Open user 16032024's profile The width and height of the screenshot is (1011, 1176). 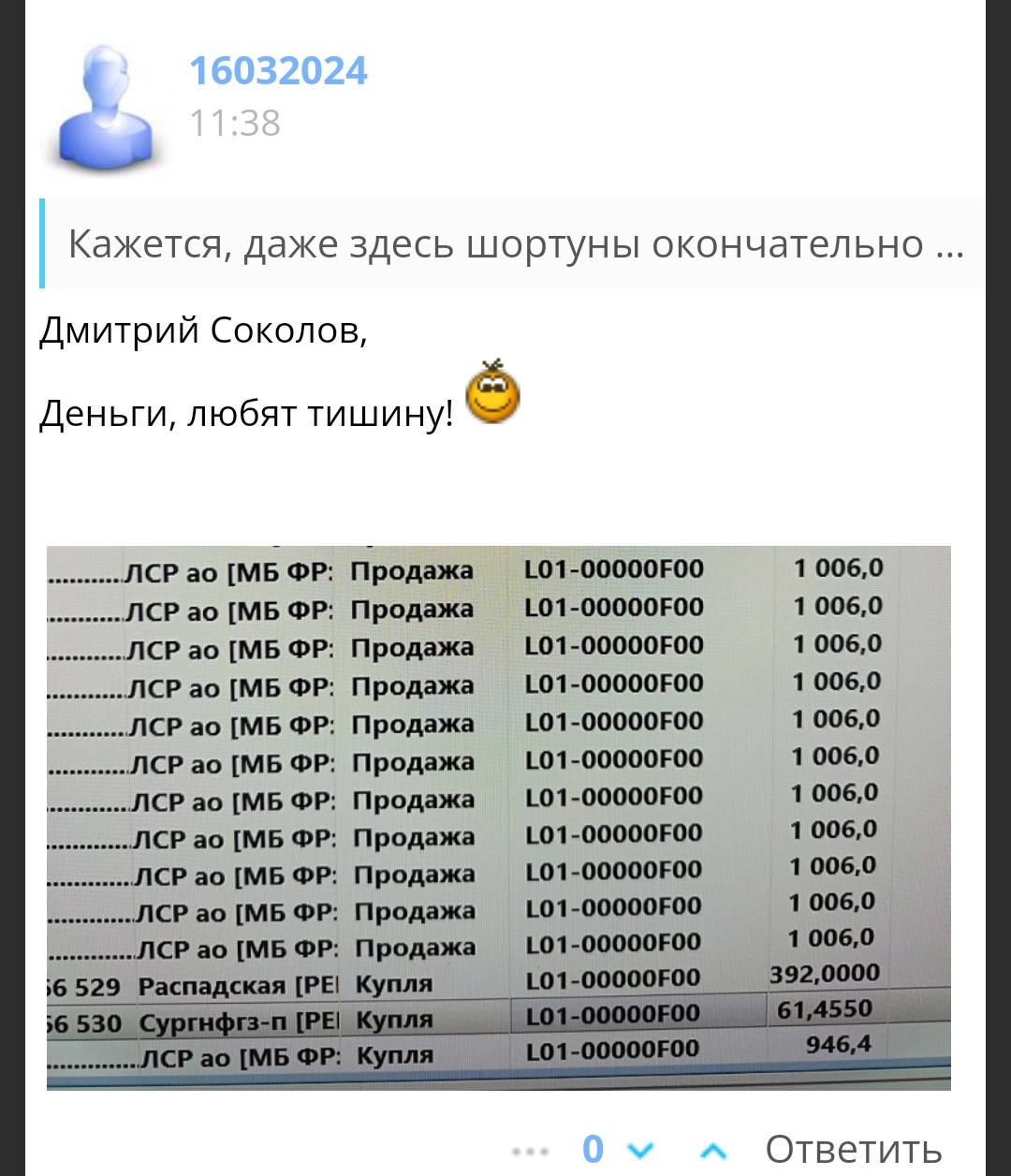click(x=278, y=71)
